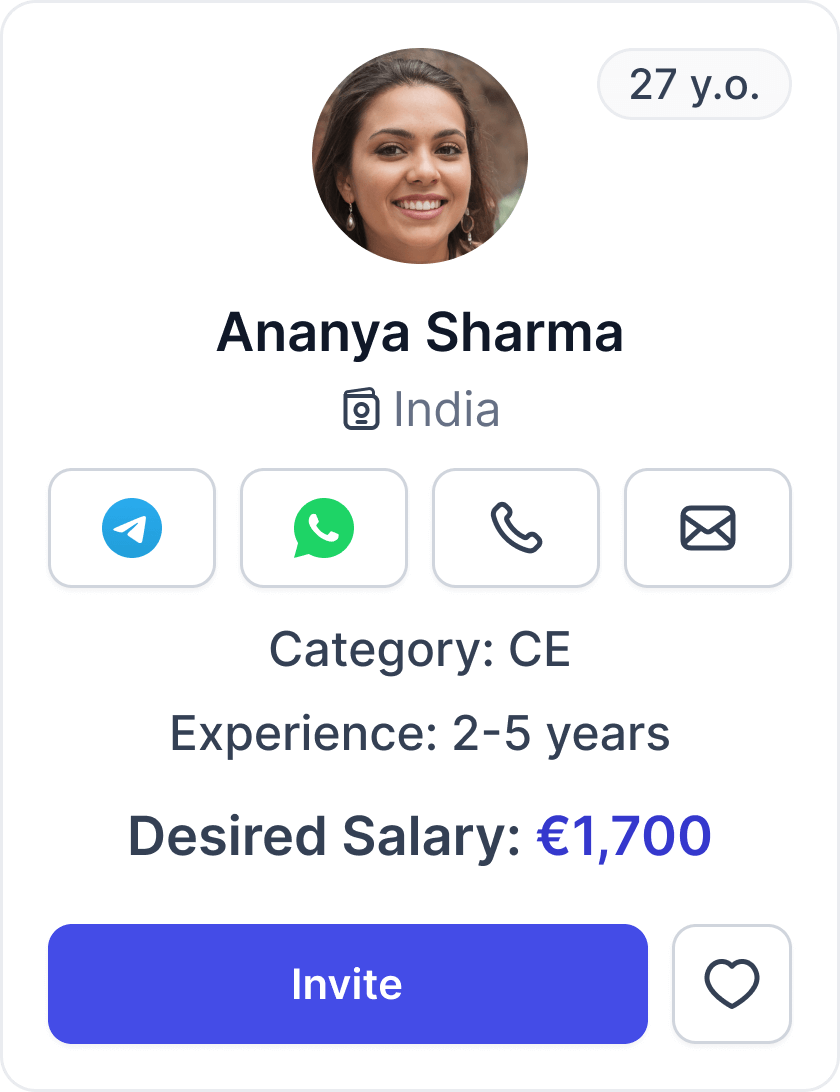Send Ananya an email
The image size is (840, 1092).
(708, 527)
